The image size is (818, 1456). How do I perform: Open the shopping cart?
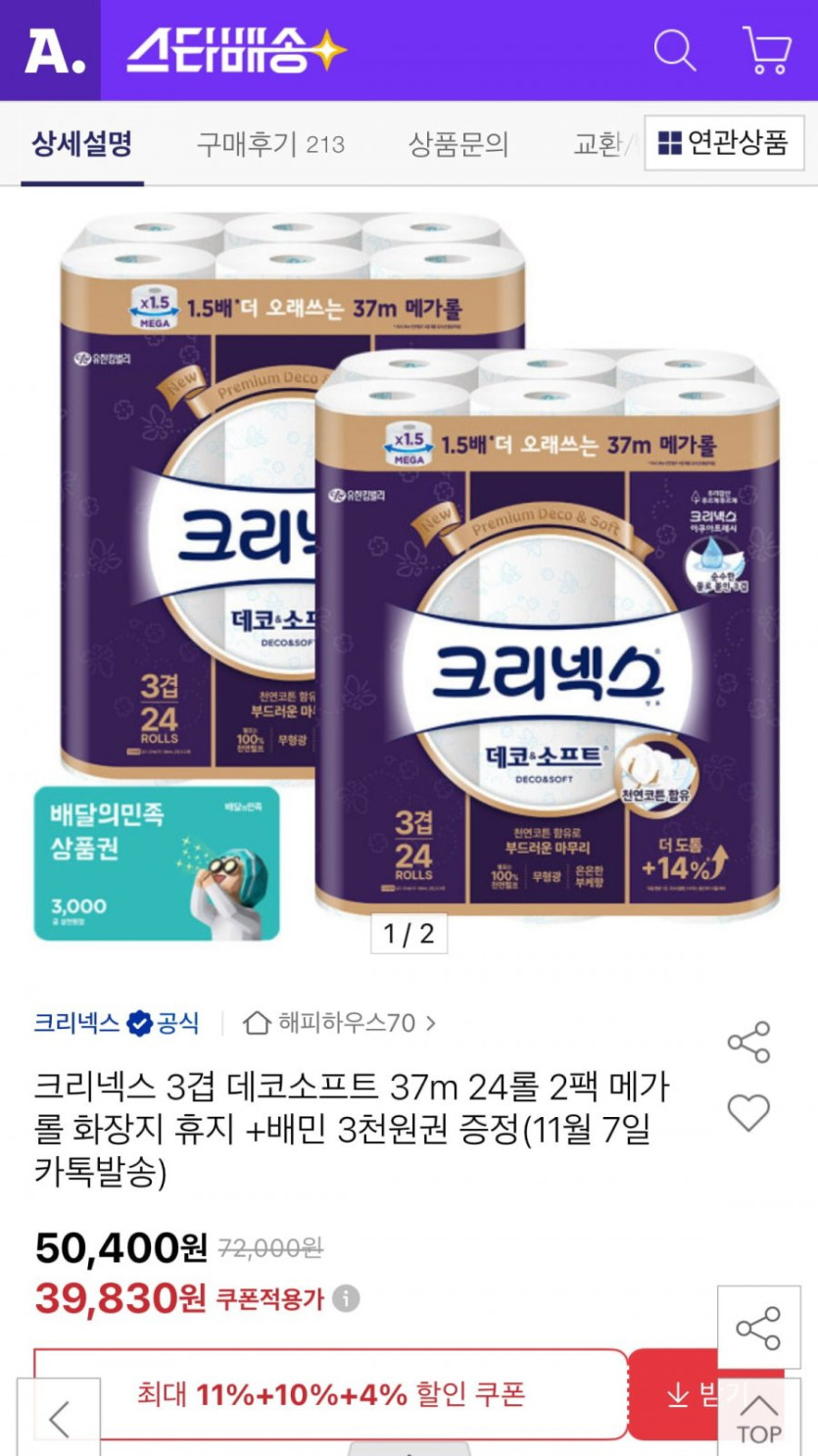pyautogui.click(x=767, y=50)
